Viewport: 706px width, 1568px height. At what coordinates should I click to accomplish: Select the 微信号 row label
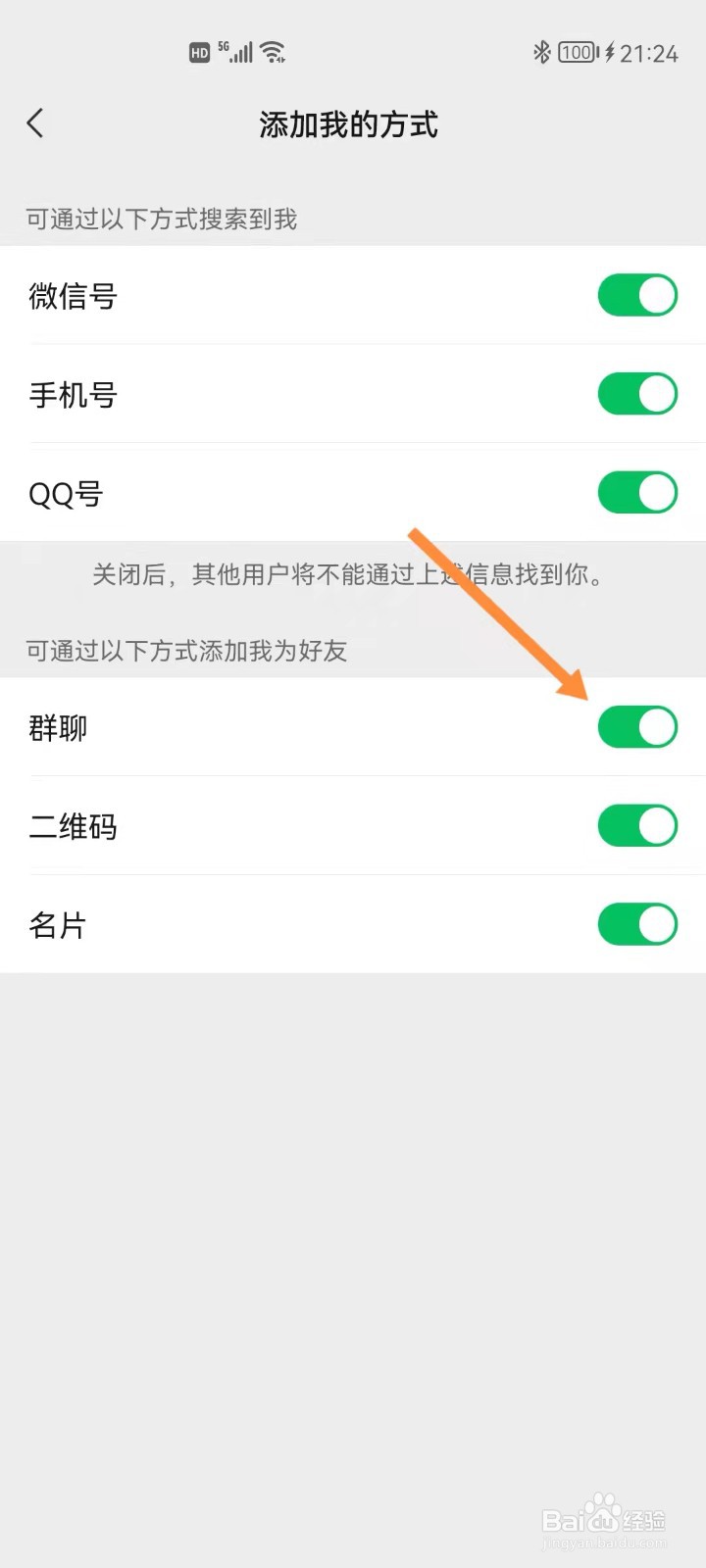click(72, 295)
